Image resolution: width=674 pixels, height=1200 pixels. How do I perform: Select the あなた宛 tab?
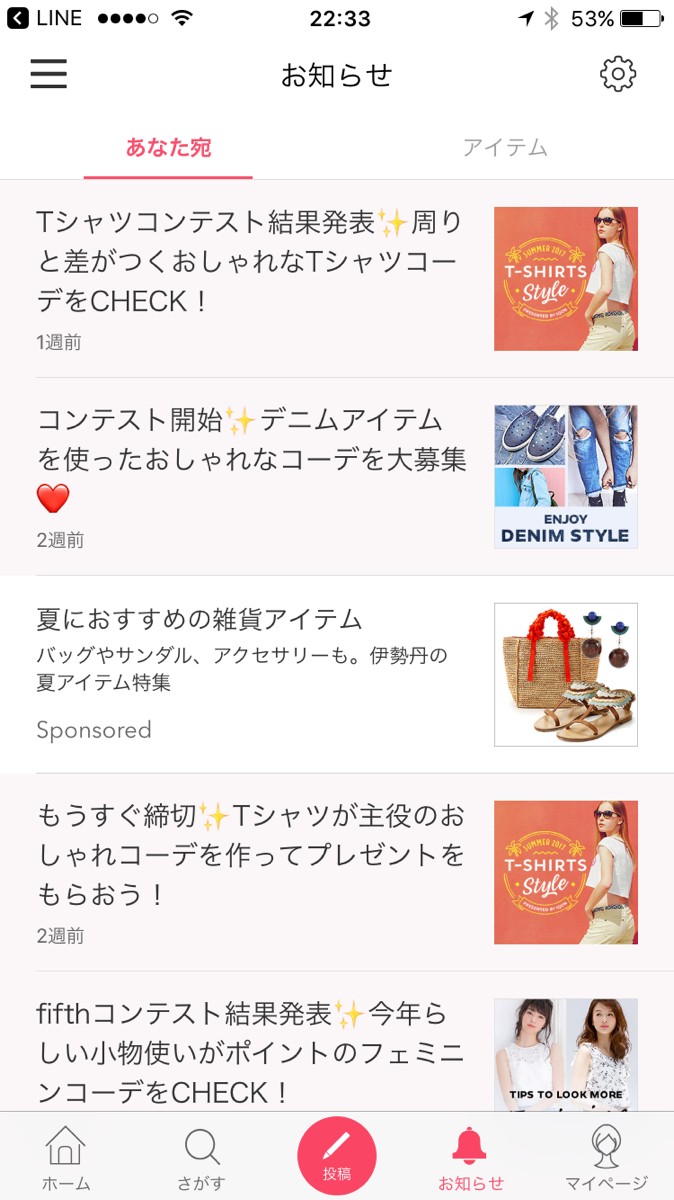pos(168,148)
